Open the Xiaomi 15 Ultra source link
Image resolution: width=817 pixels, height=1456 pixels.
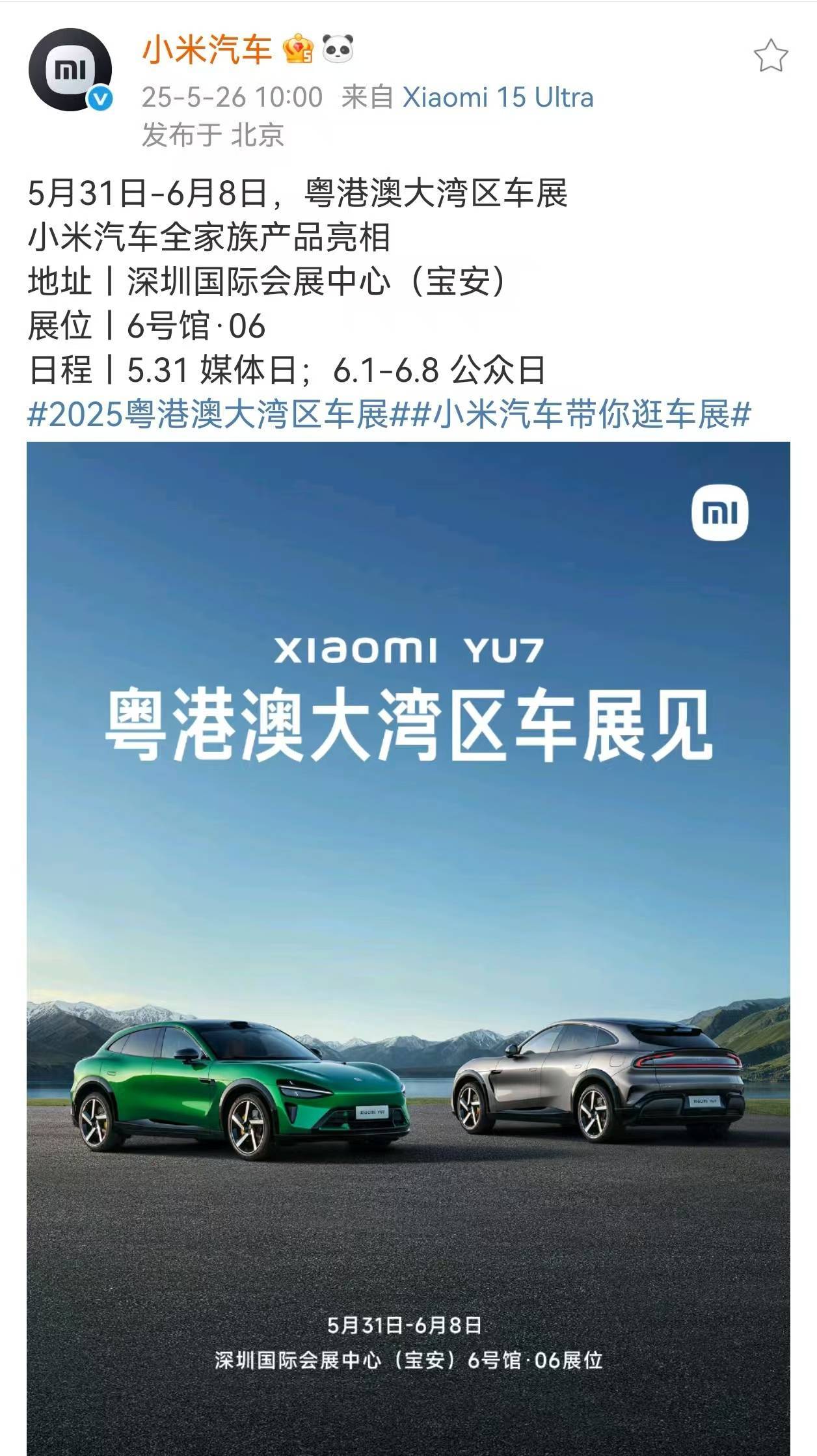(498, 98)
